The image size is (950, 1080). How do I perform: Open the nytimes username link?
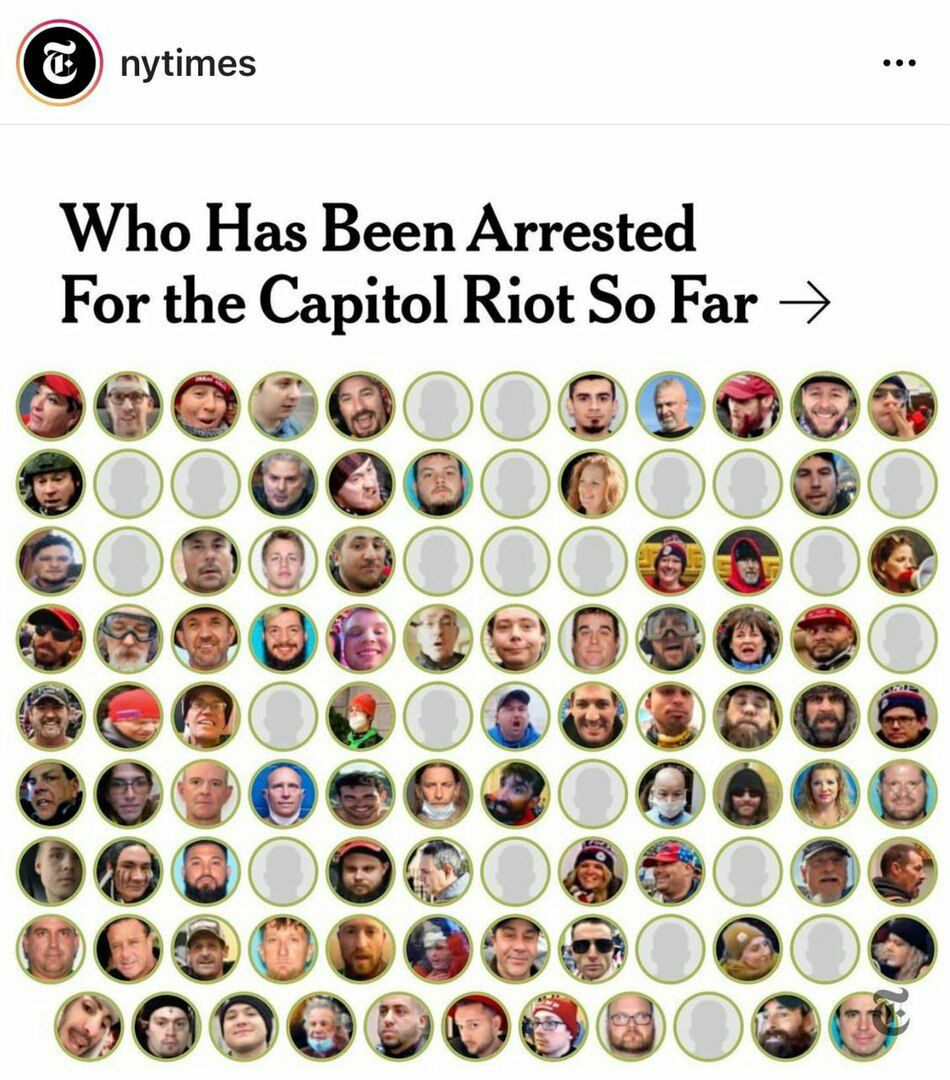tap(188, 64)
